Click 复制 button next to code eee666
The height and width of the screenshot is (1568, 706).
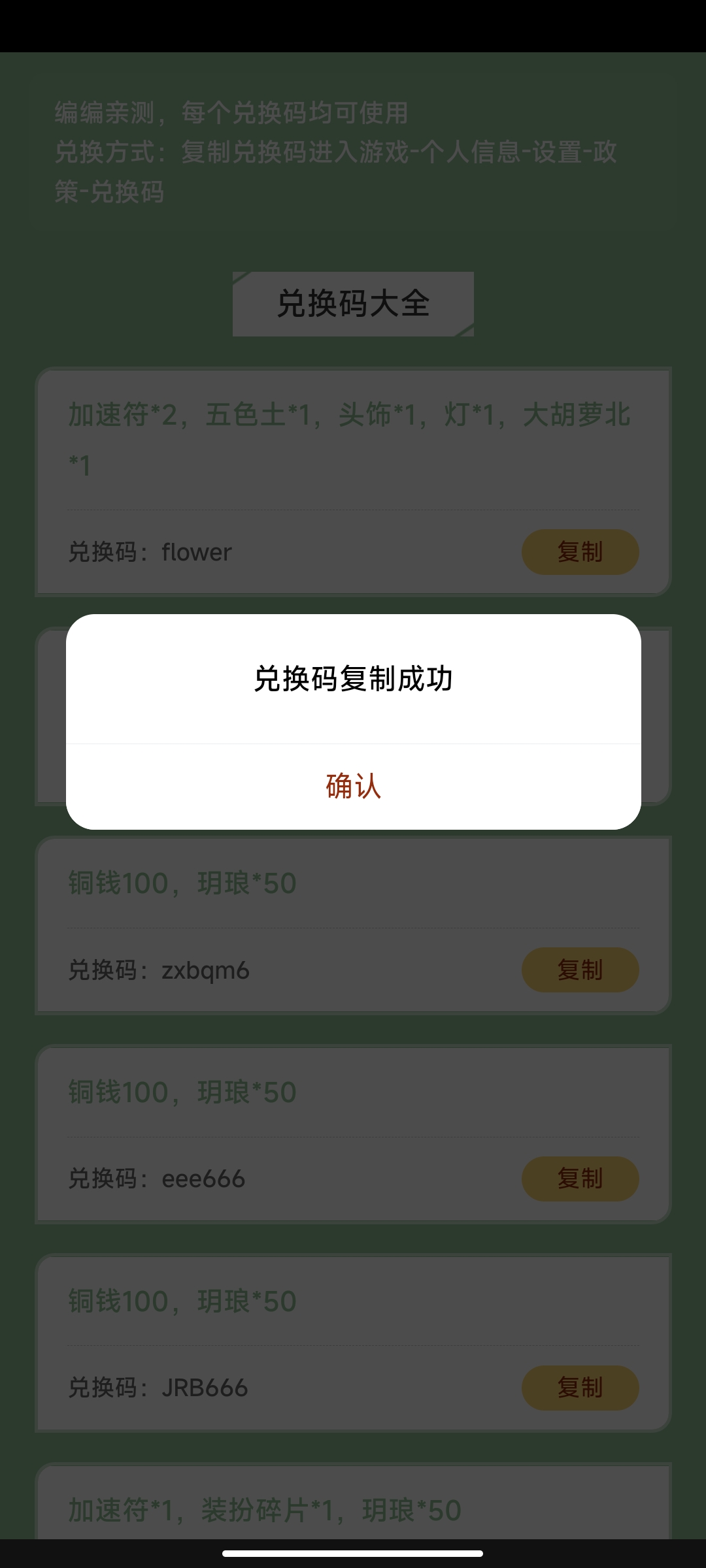(580, 1179)
